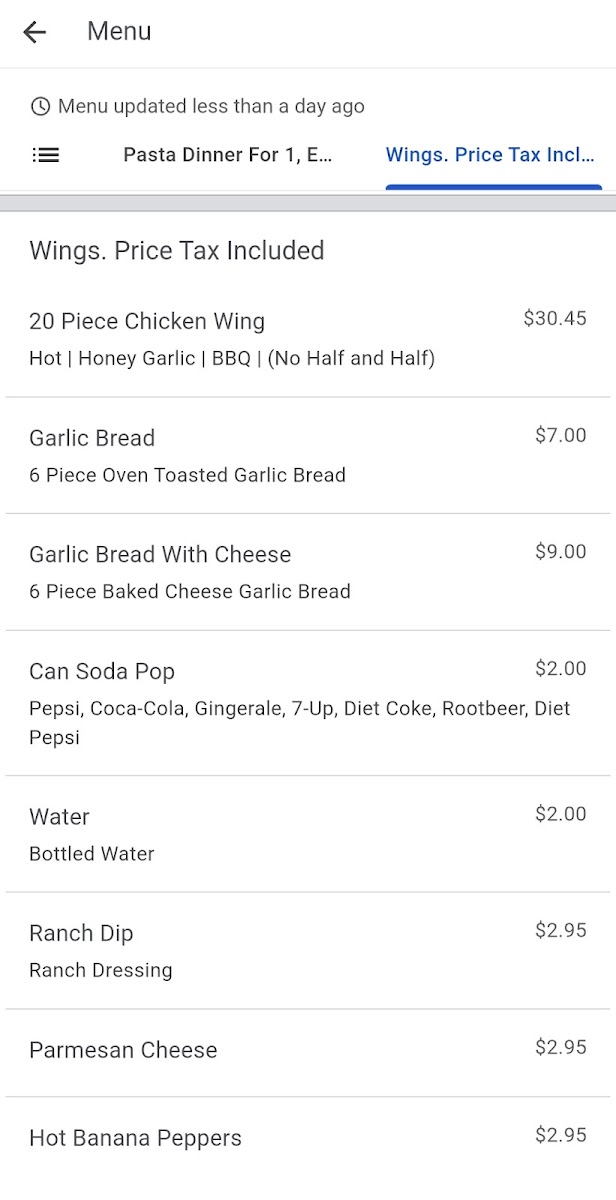Switch to Pasta Dinner For 1 tab
Image resolution: width=616 pixels, height=1200 pixels.
tap(228, 155)
